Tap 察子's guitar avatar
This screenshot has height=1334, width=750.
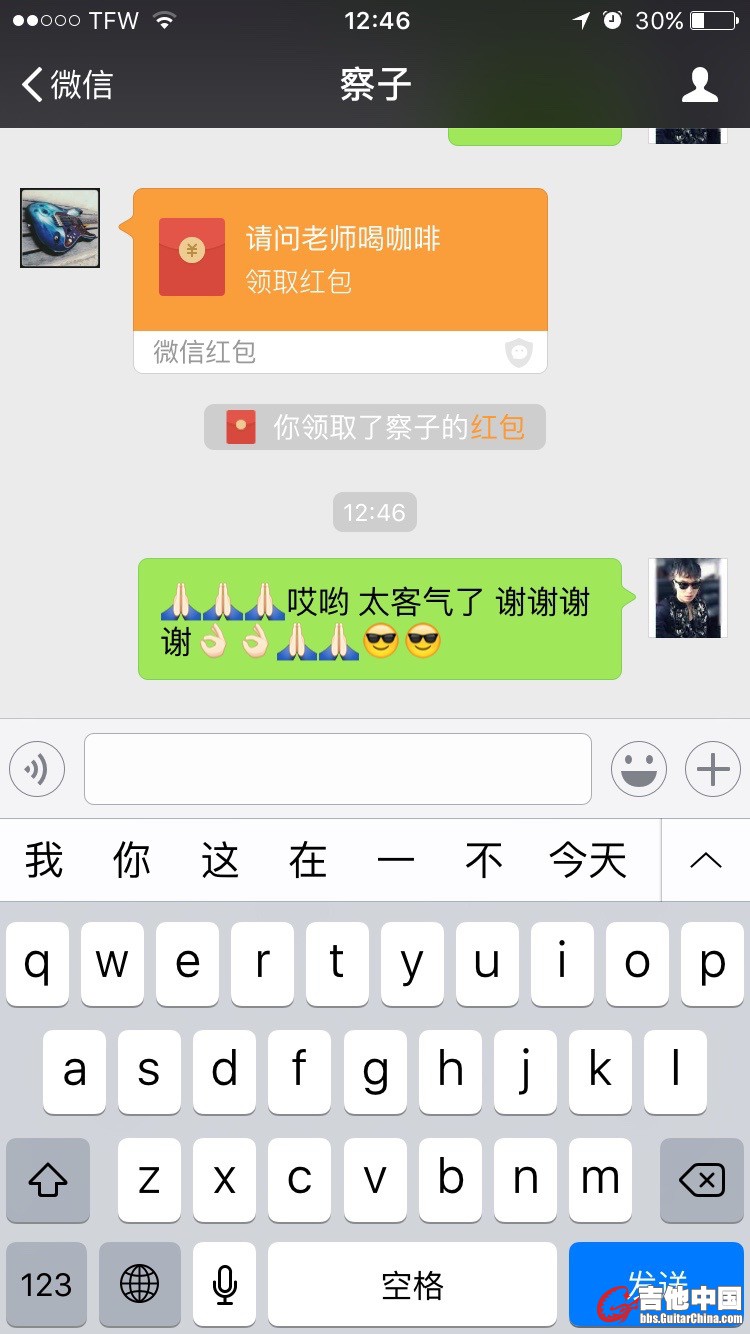pos(60,228)
